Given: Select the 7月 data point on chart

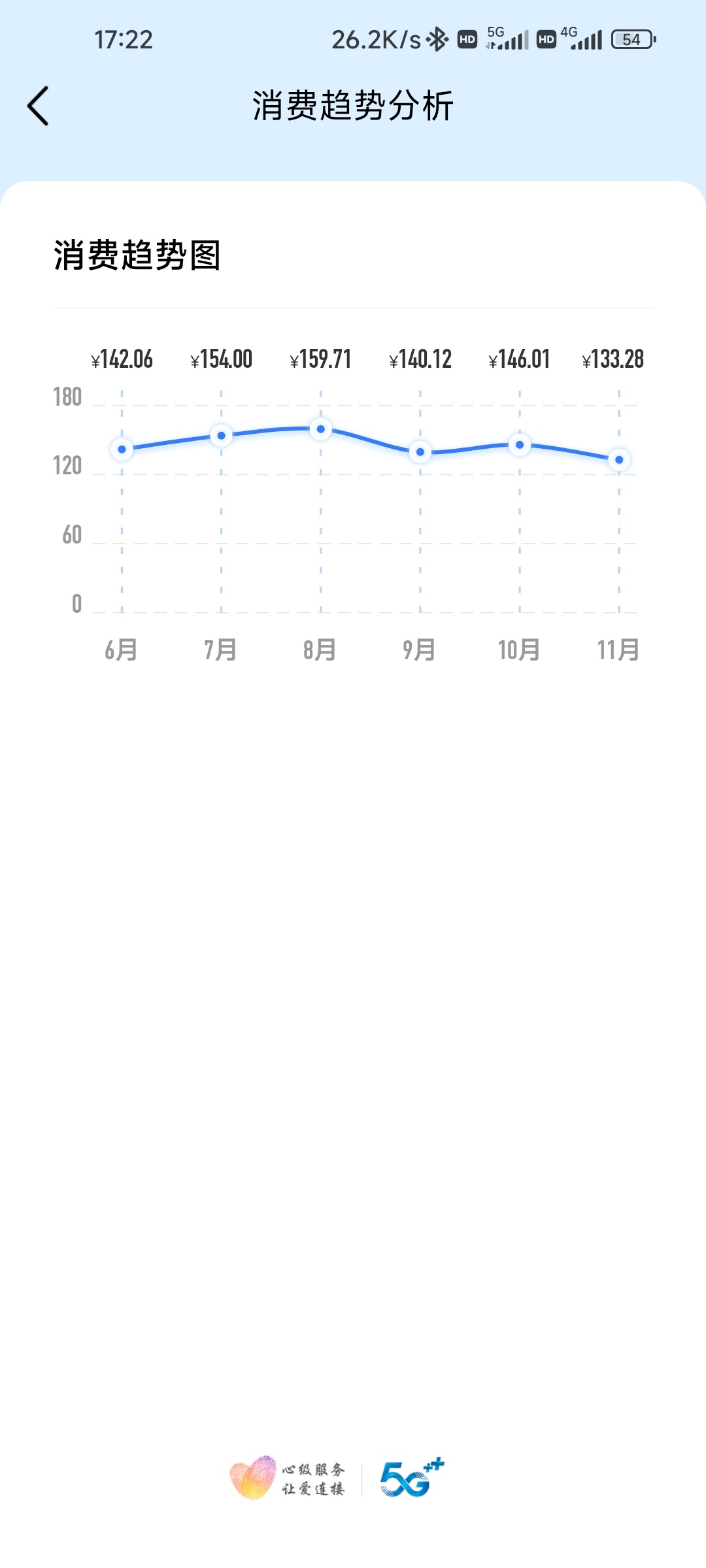Looking at the screenshot, I should pyautogui.click(x=221, y=436).
